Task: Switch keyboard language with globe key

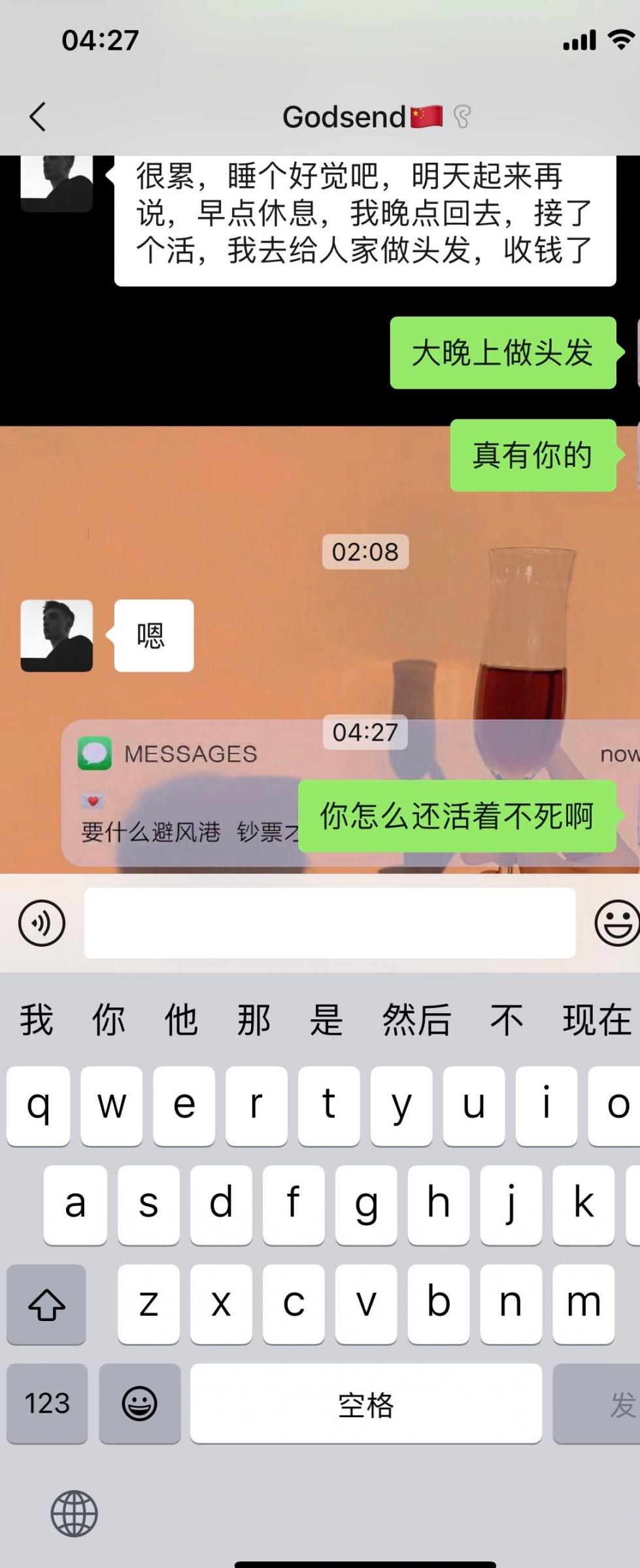Action: click(x=74, y=1513)
